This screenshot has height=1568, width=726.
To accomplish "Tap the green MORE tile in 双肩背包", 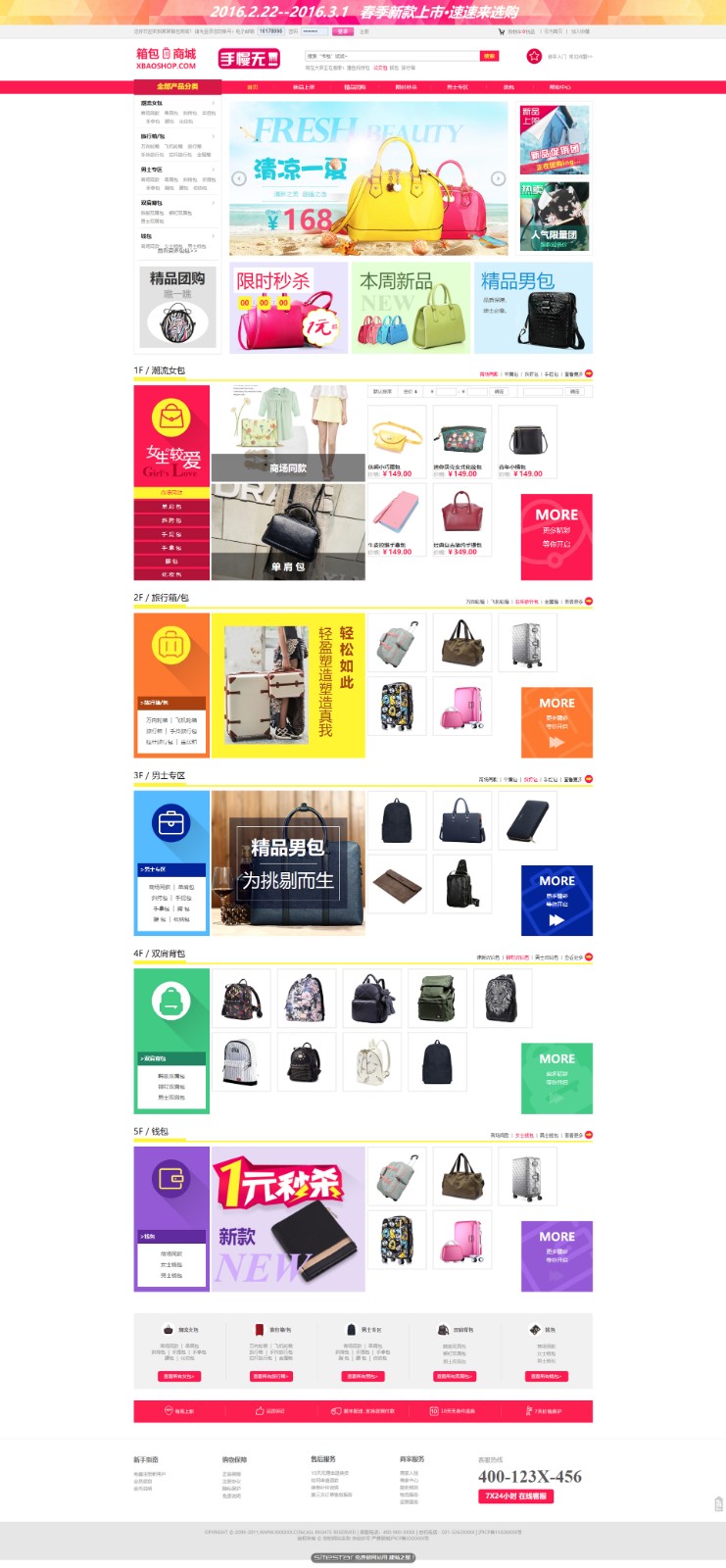I will coord(557,1077).
